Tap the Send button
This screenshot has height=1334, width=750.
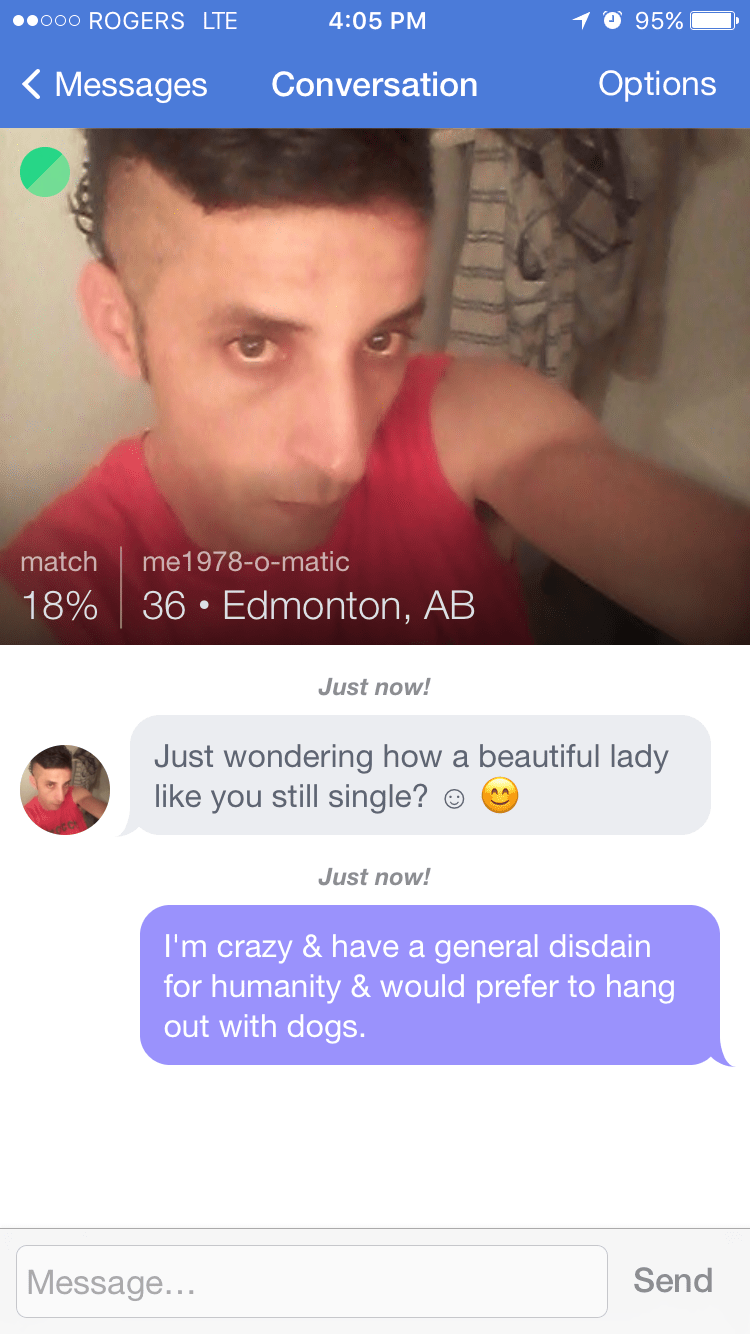(673, 1280)
